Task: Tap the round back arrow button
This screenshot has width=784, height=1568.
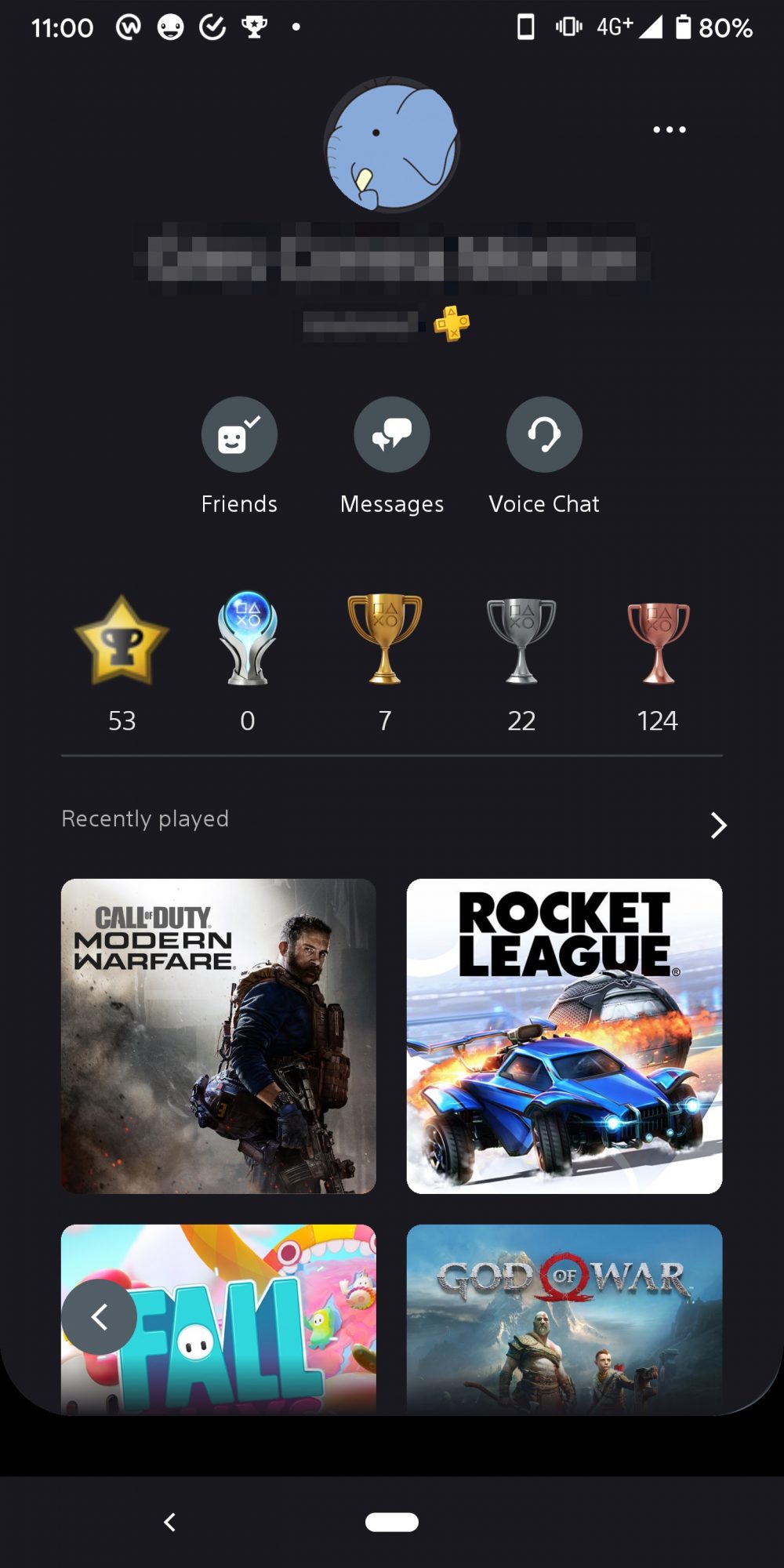Action: click(100, 1317)
